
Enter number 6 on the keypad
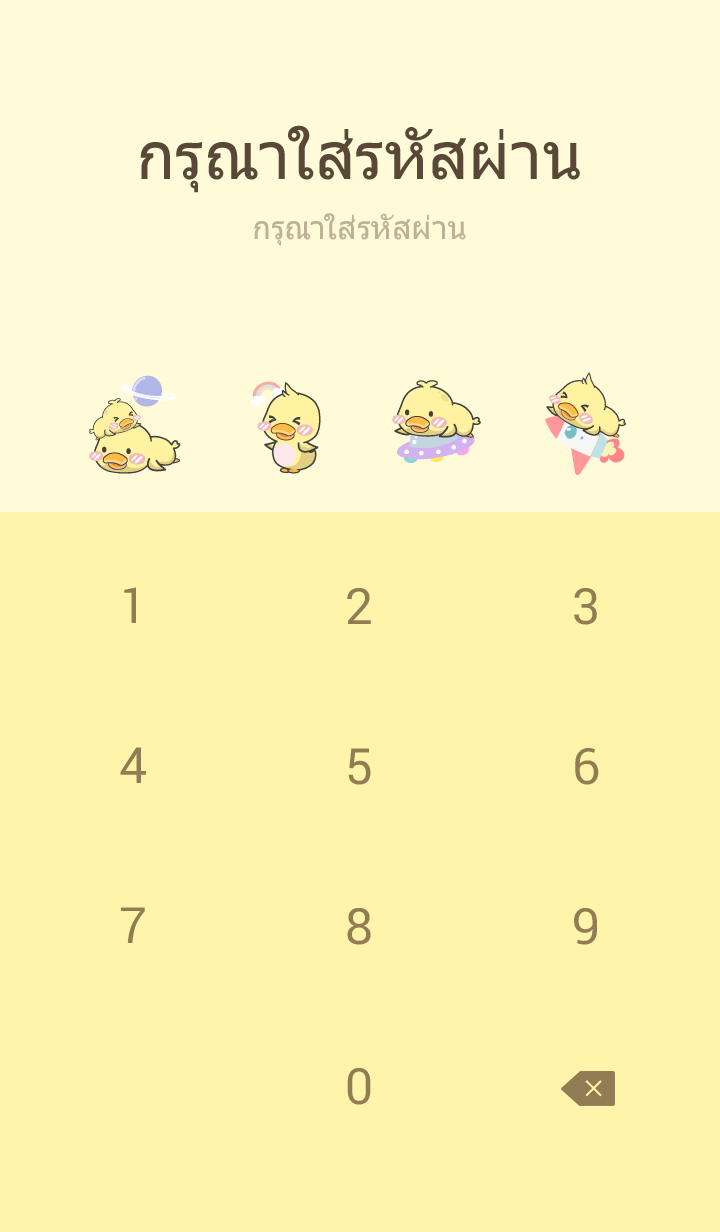click(586, 767)
